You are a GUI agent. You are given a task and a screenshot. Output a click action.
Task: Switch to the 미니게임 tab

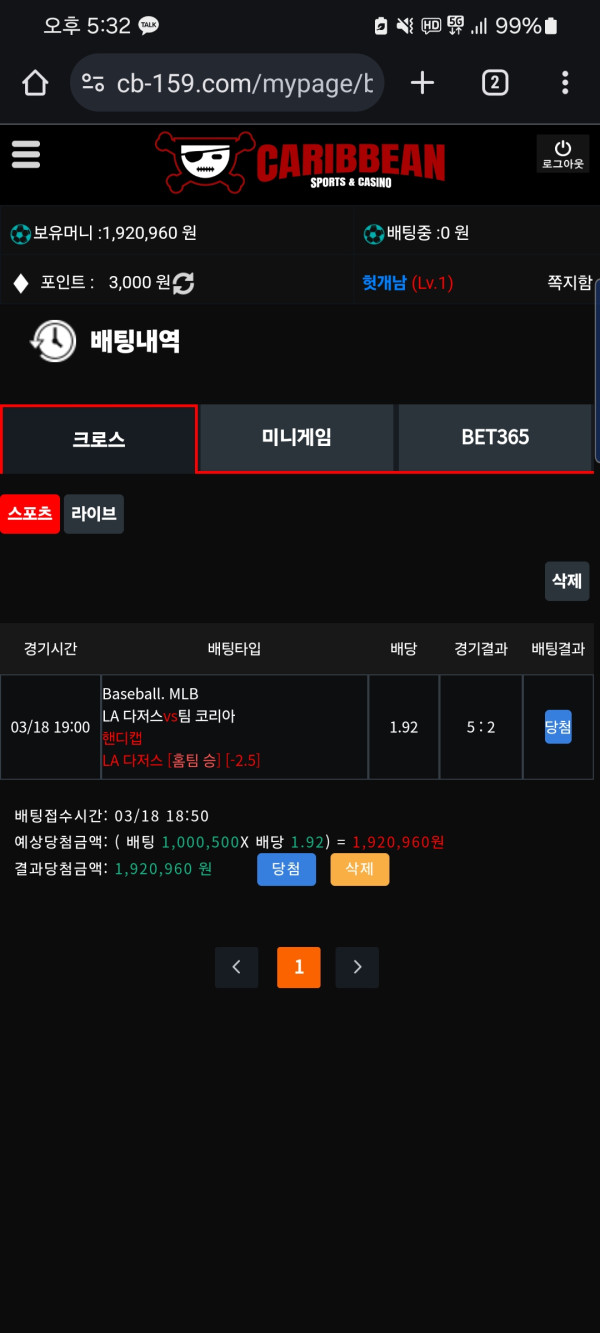click(297, 437)
